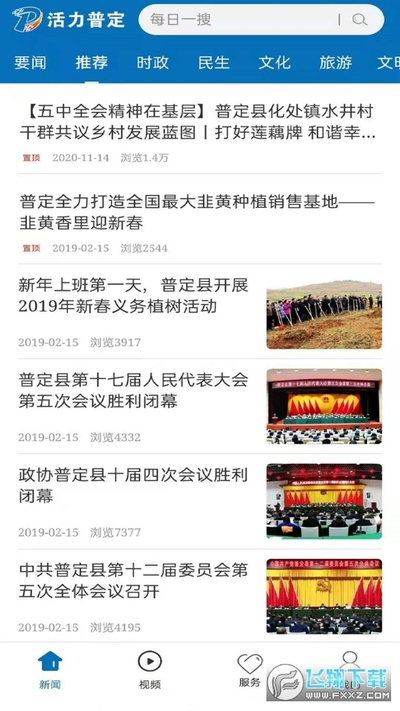Tap the 每日一搜 search box

pyautogui.click(x=261, y=19)
